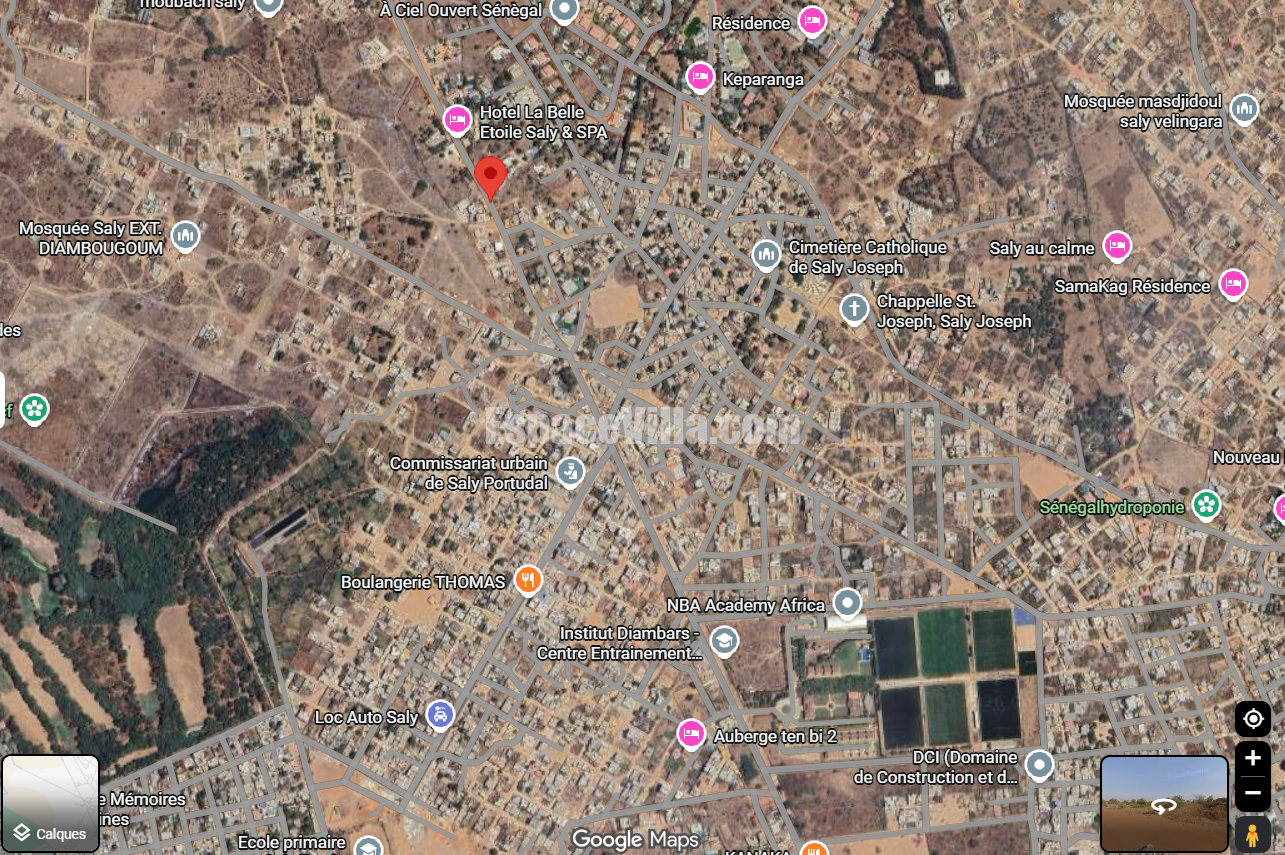The image size is (1285, 855).
Task: Select the Auberge ten bi 2 marker
Action: (x=690, y=734)
